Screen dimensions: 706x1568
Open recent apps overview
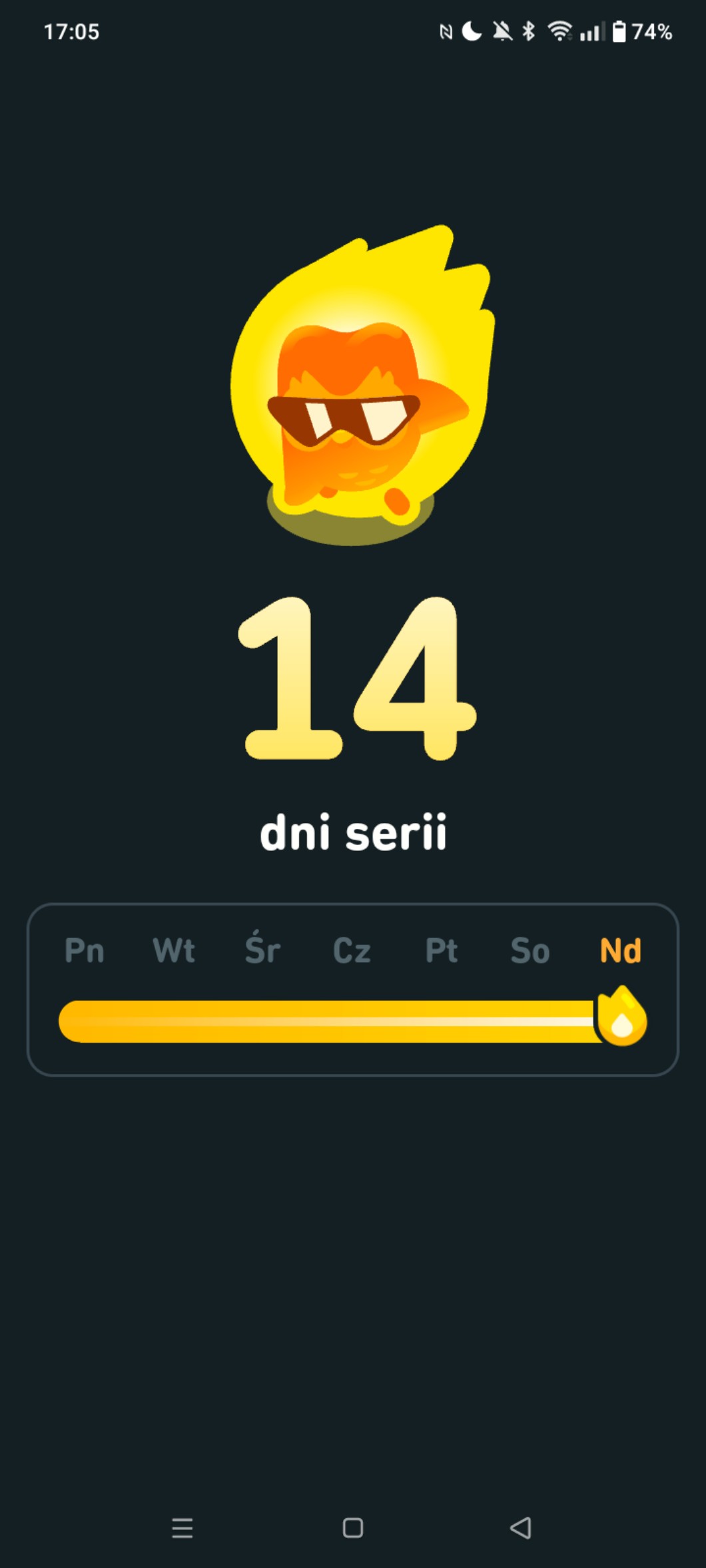[x=182, y=1527]
